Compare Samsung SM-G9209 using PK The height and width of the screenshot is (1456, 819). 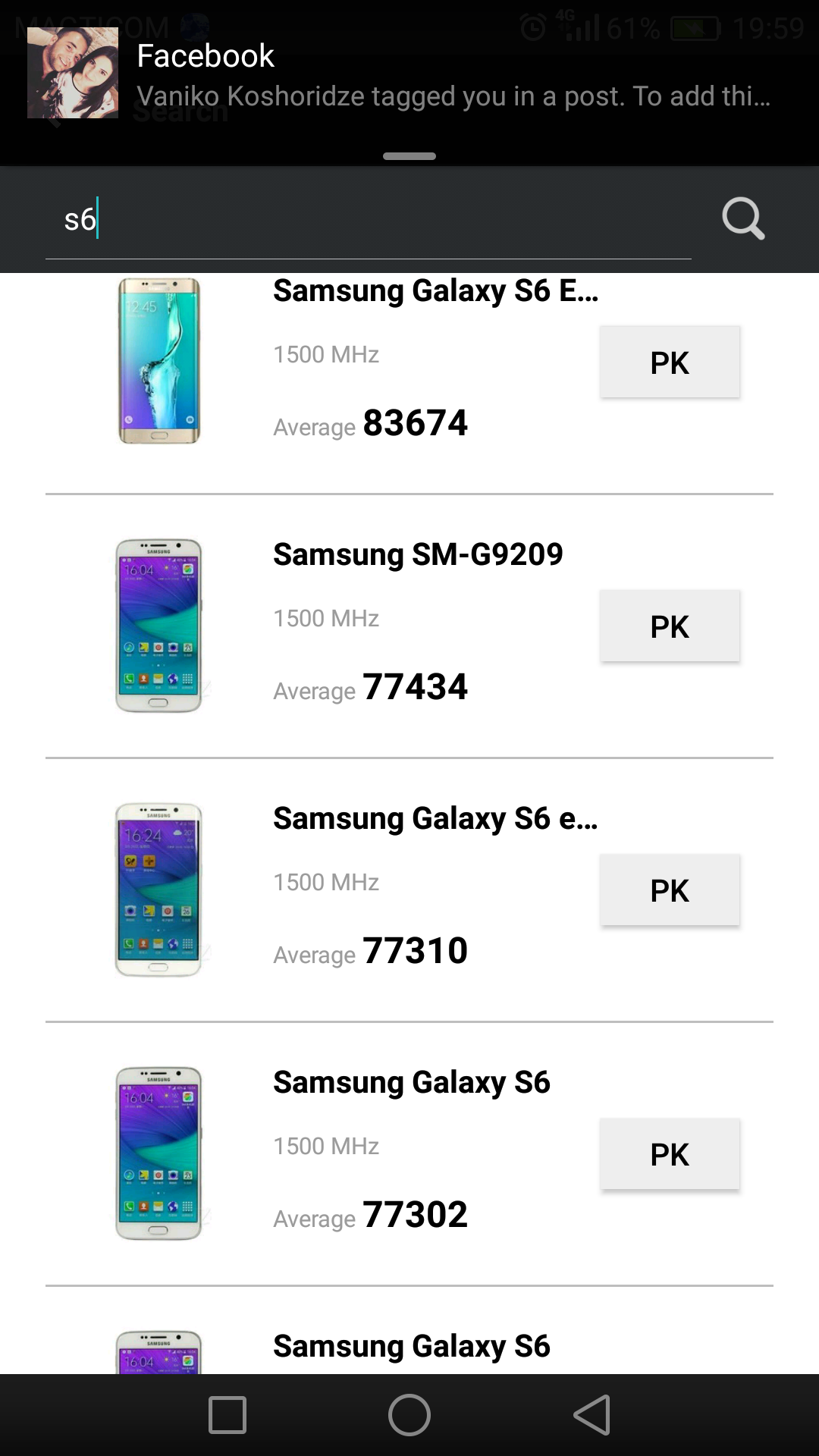tap(670, 626)
